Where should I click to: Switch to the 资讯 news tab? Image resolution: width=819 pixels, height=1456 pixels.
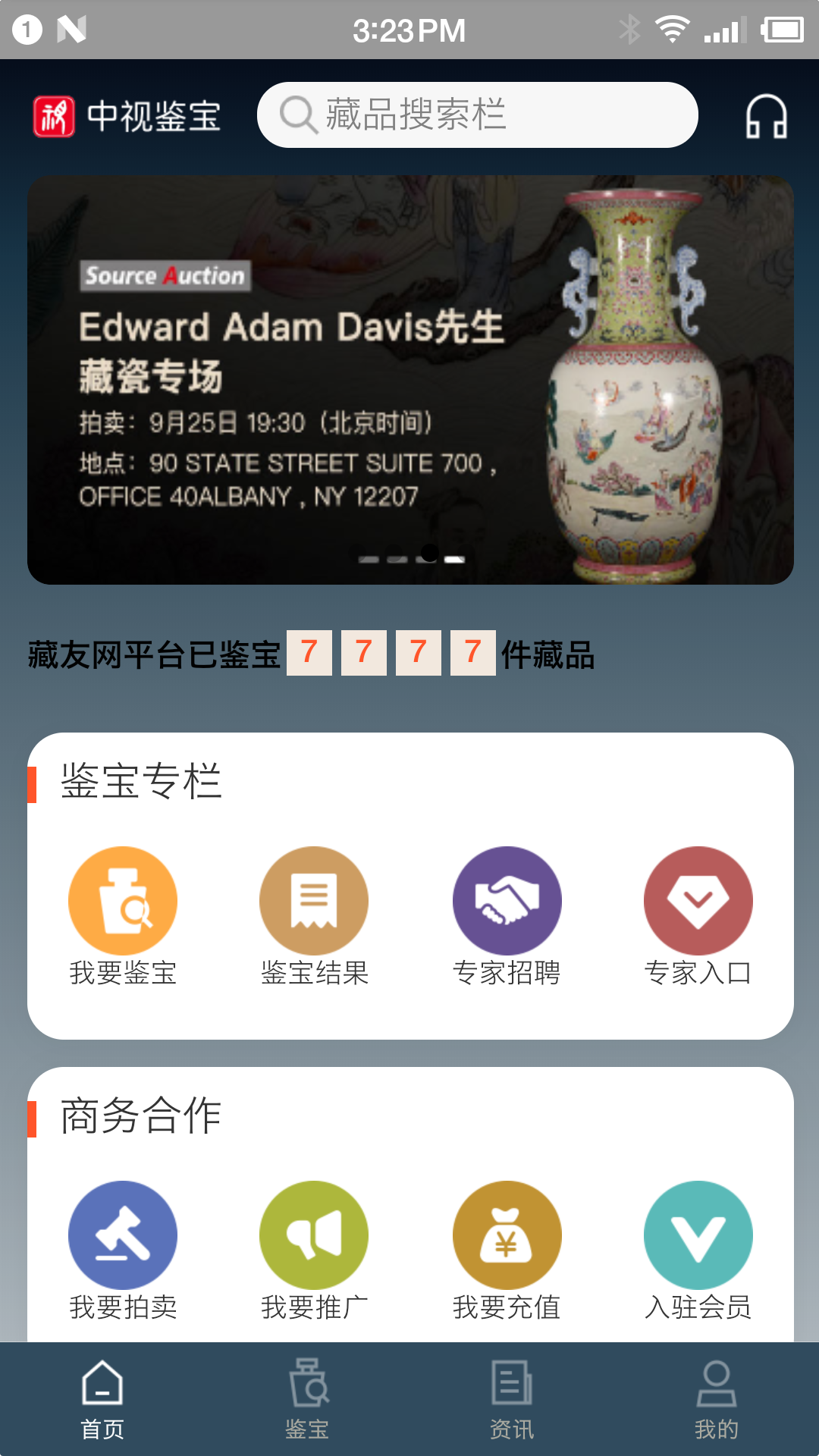(x=512, y=1399)
